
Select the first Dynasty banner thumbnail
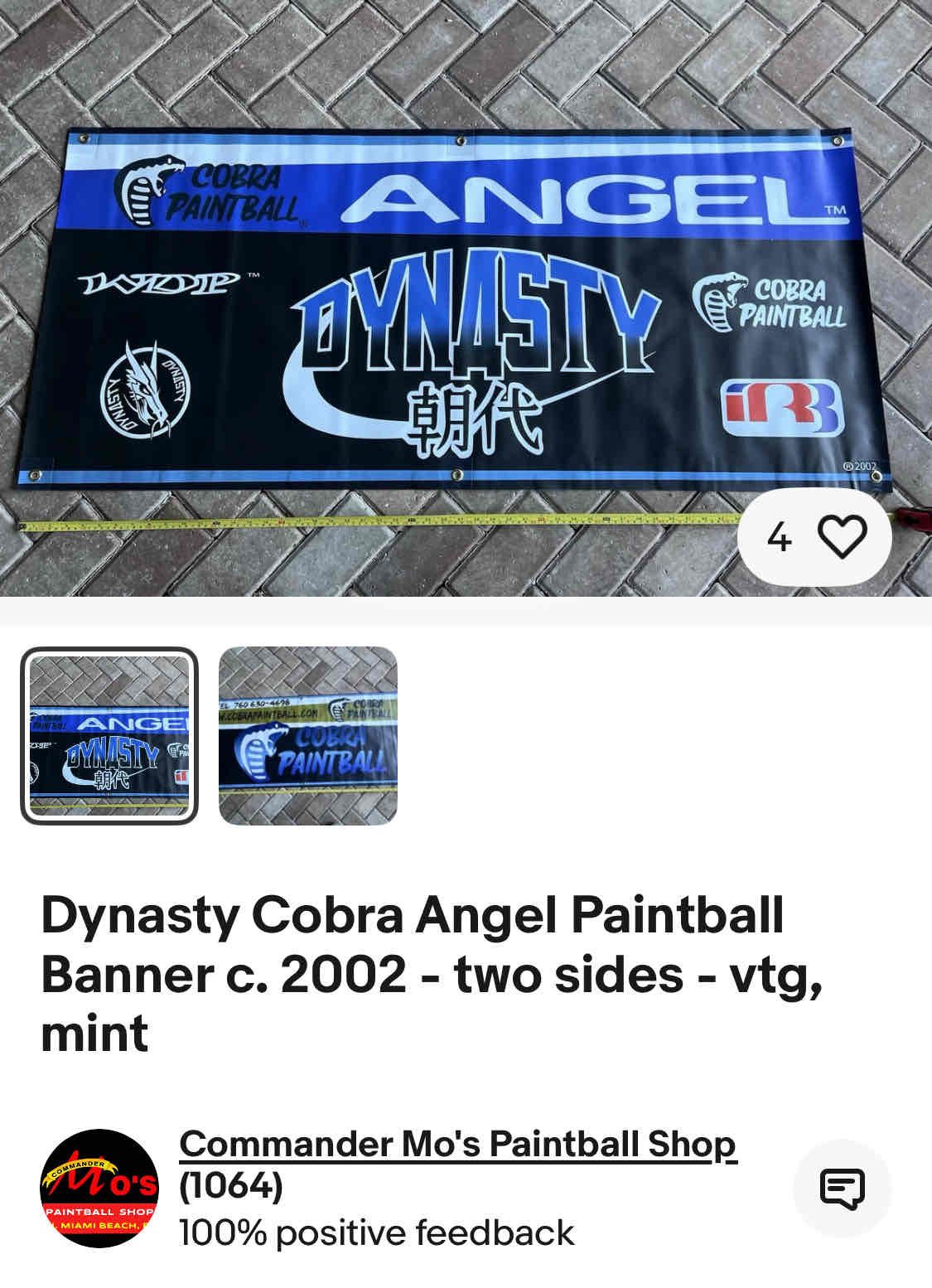[109, 736]
